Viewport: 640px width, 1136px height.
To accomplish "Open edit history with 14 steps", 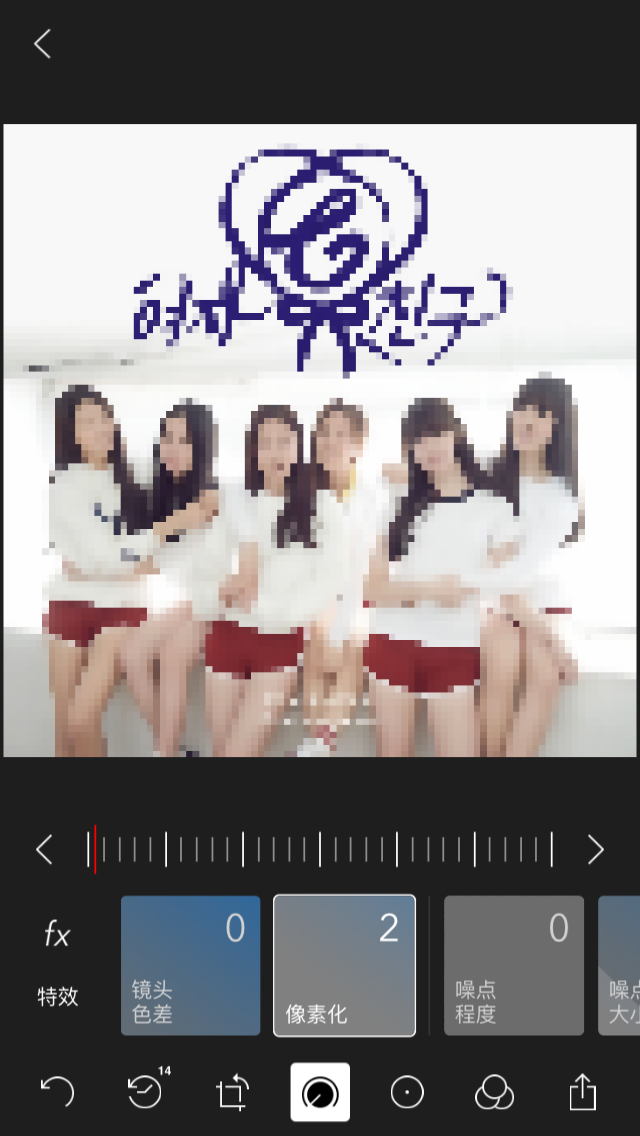I will click(x=146, y=1092).
